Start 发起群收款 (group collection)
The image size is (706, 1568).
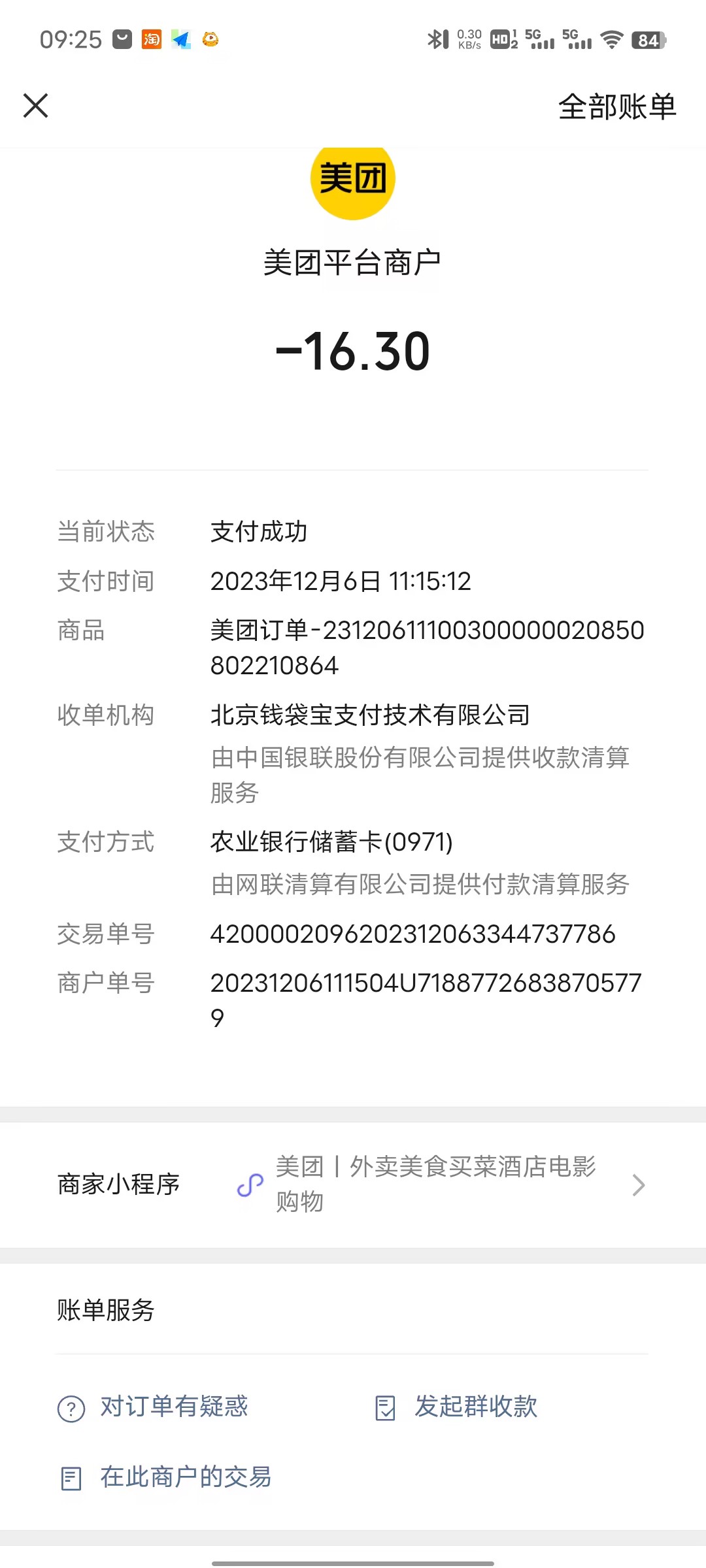click(475, 1407)
